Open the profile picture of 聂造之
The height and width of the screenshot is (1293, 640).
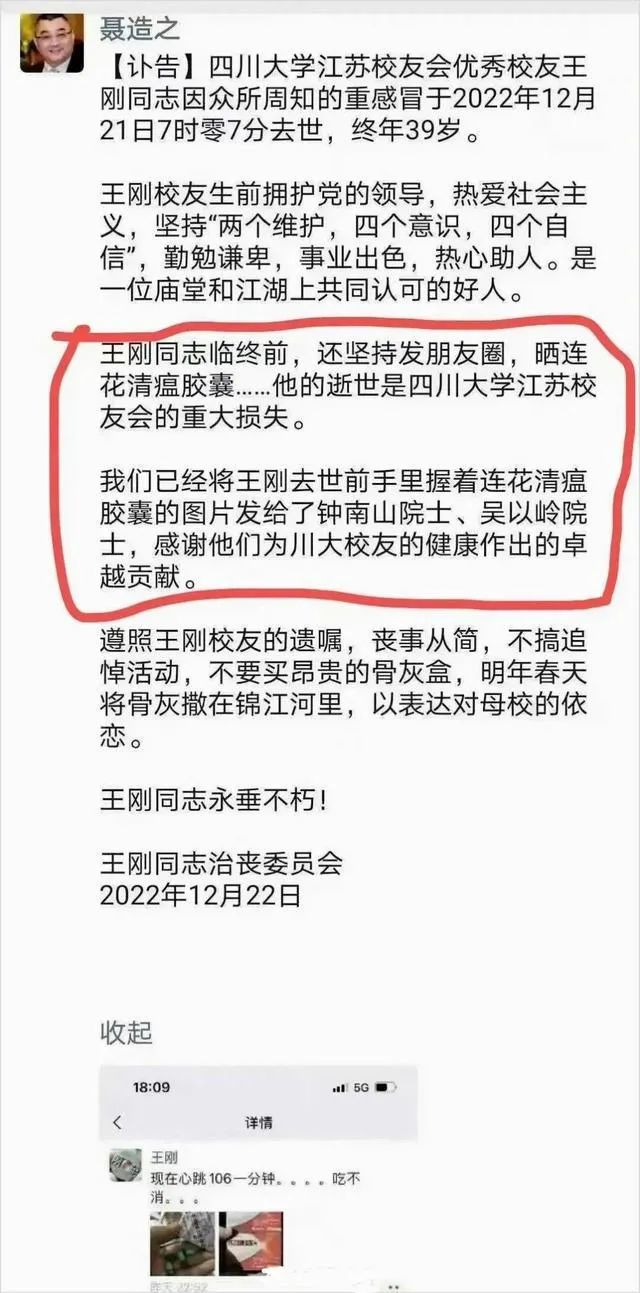click(52, 42)
